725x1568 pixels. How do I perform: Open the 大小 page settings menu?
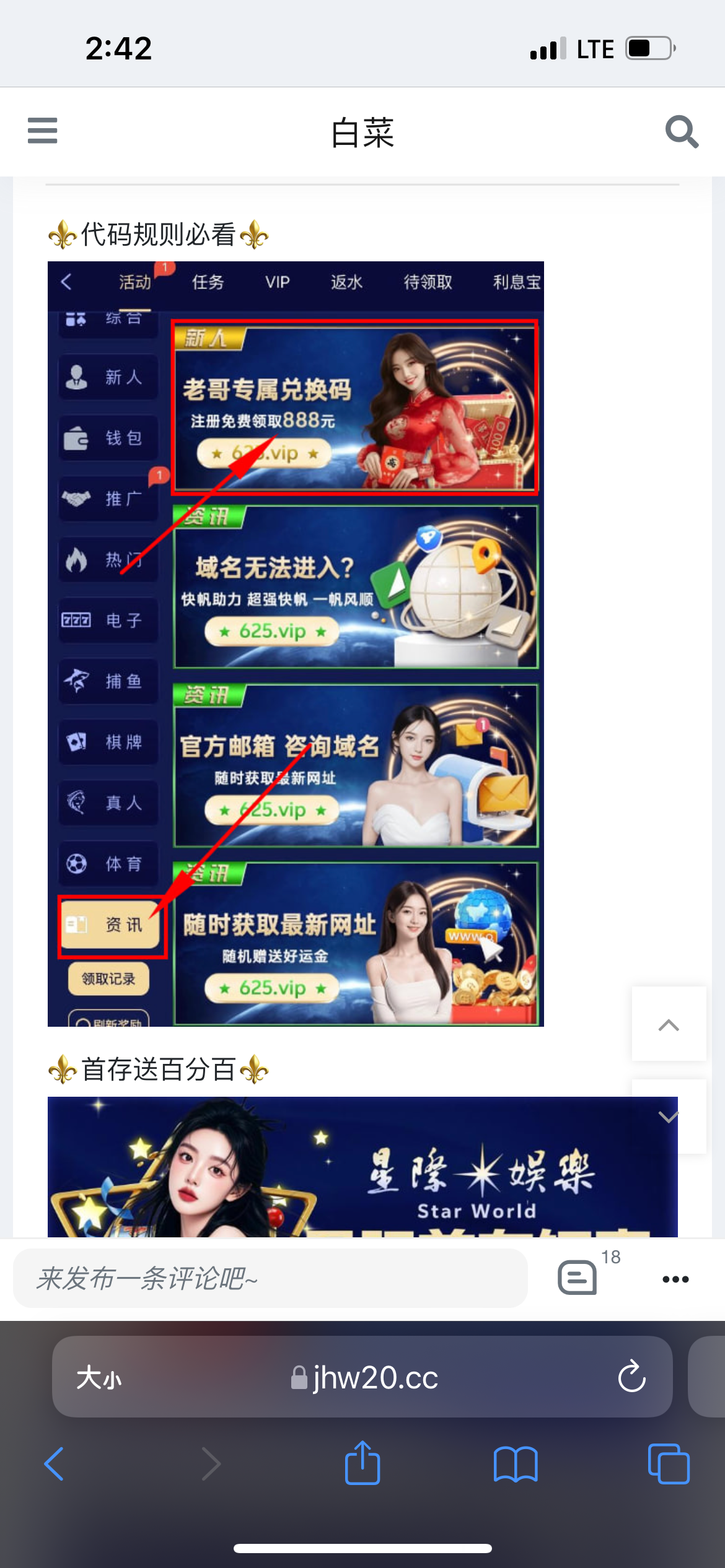click(x=99, y=1378)
